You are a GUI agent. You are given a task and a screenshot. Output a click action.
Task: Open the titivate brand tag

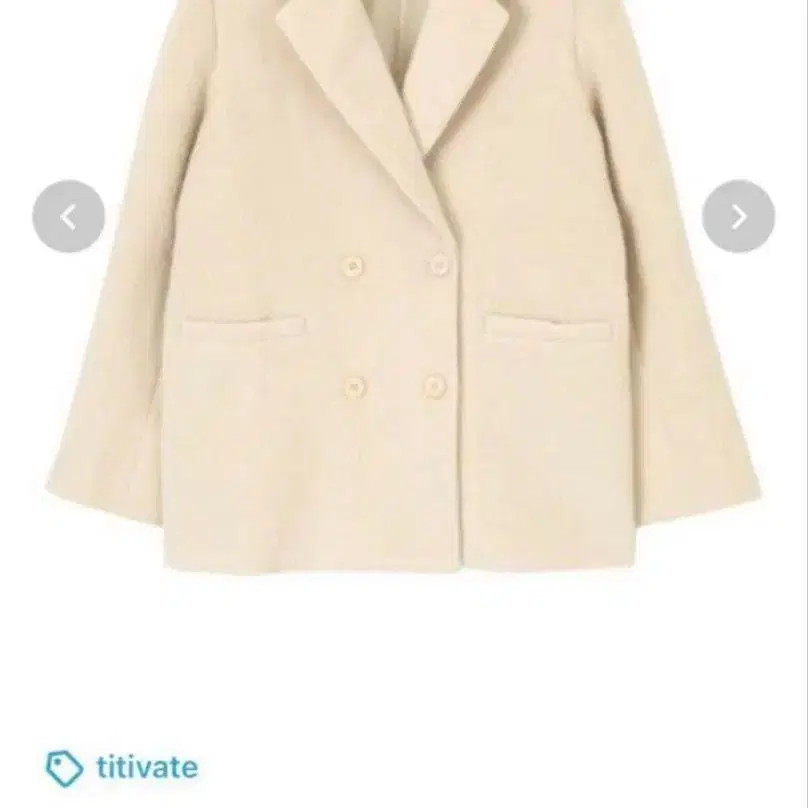click(122, 768)
